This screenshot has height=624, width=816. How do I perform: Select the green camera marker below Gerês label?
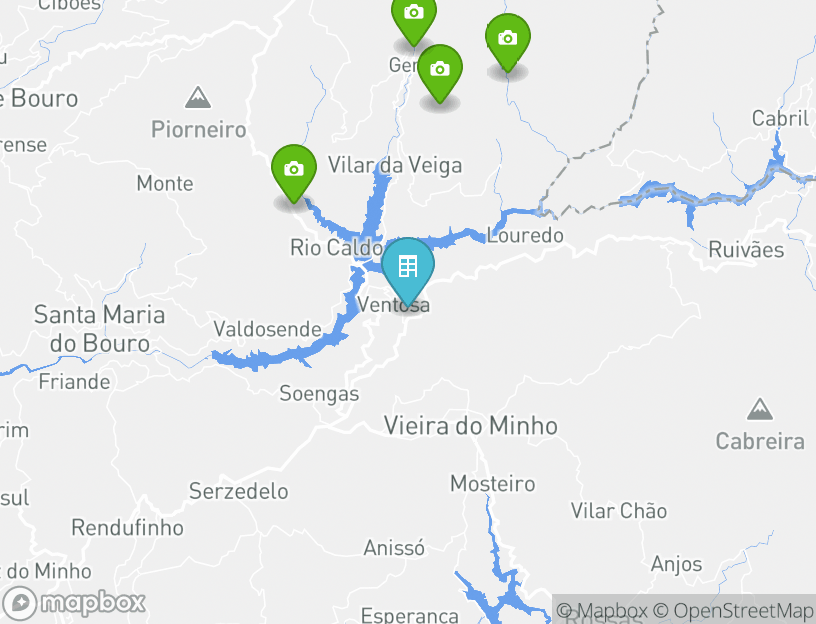point(439,69)
